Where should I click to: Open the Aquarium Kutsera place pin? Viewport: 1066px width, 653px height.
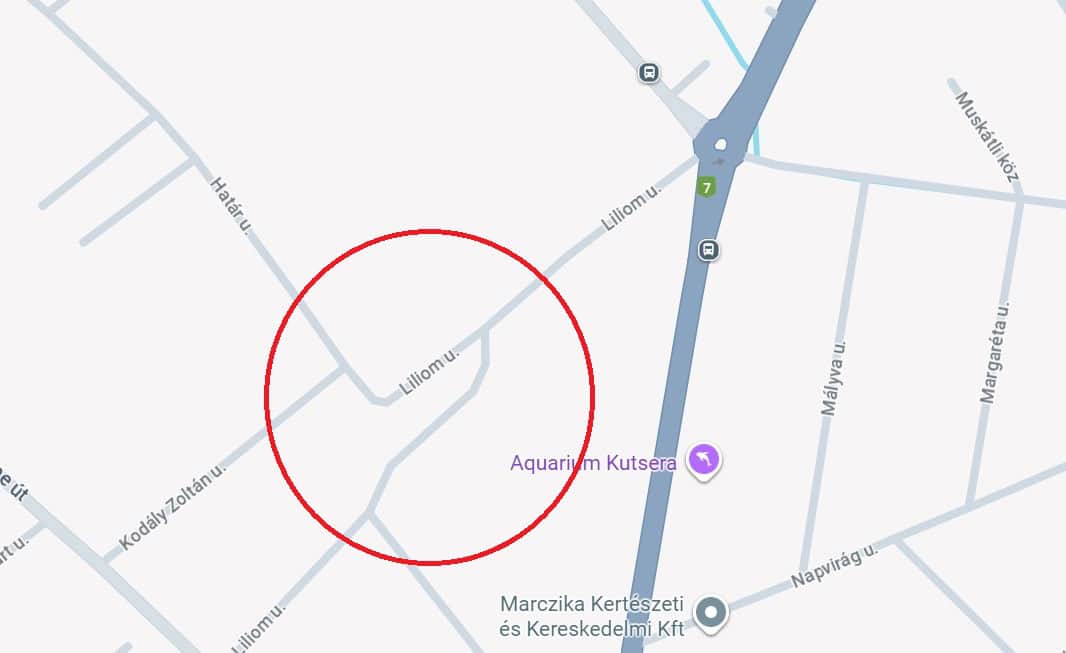pos(705,460)
